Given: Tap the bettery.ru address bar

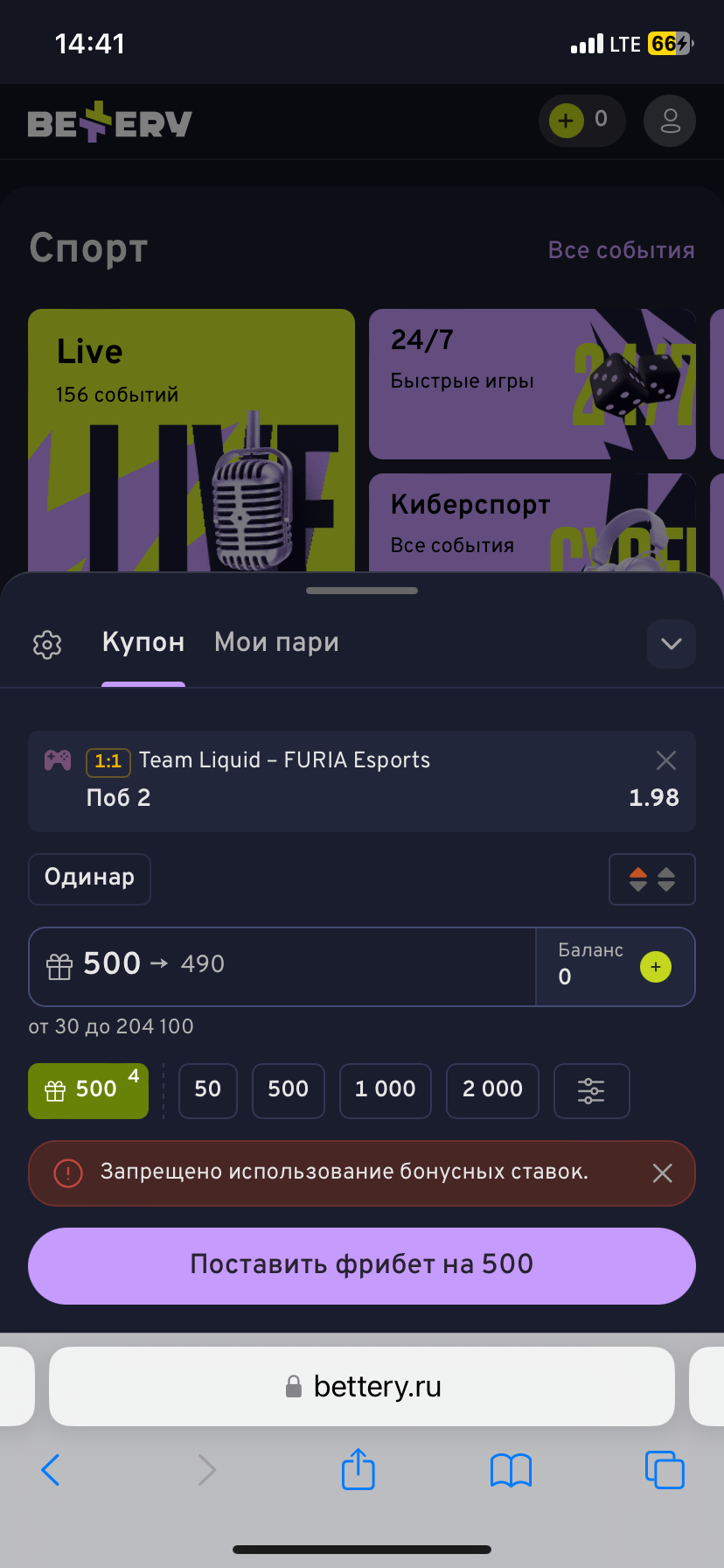Looking at the screenshot, I should click(362, 1387).
